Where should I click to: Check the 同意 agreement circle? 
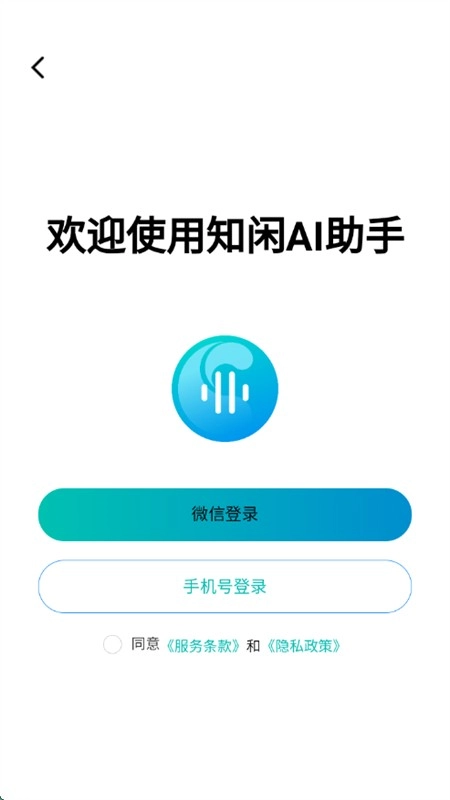click(112, 644)
